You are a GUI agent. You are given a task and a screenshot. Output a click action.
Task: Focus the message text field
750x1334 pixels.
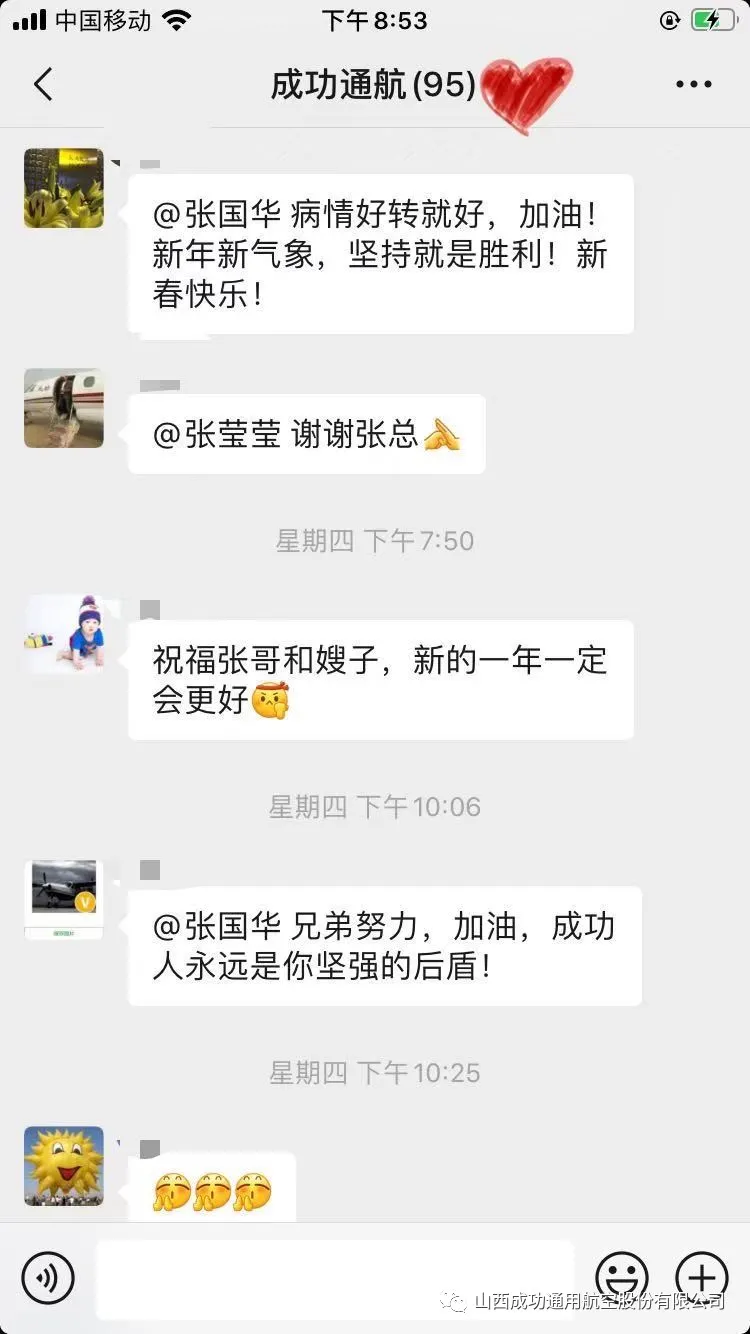click(335, 1277)
